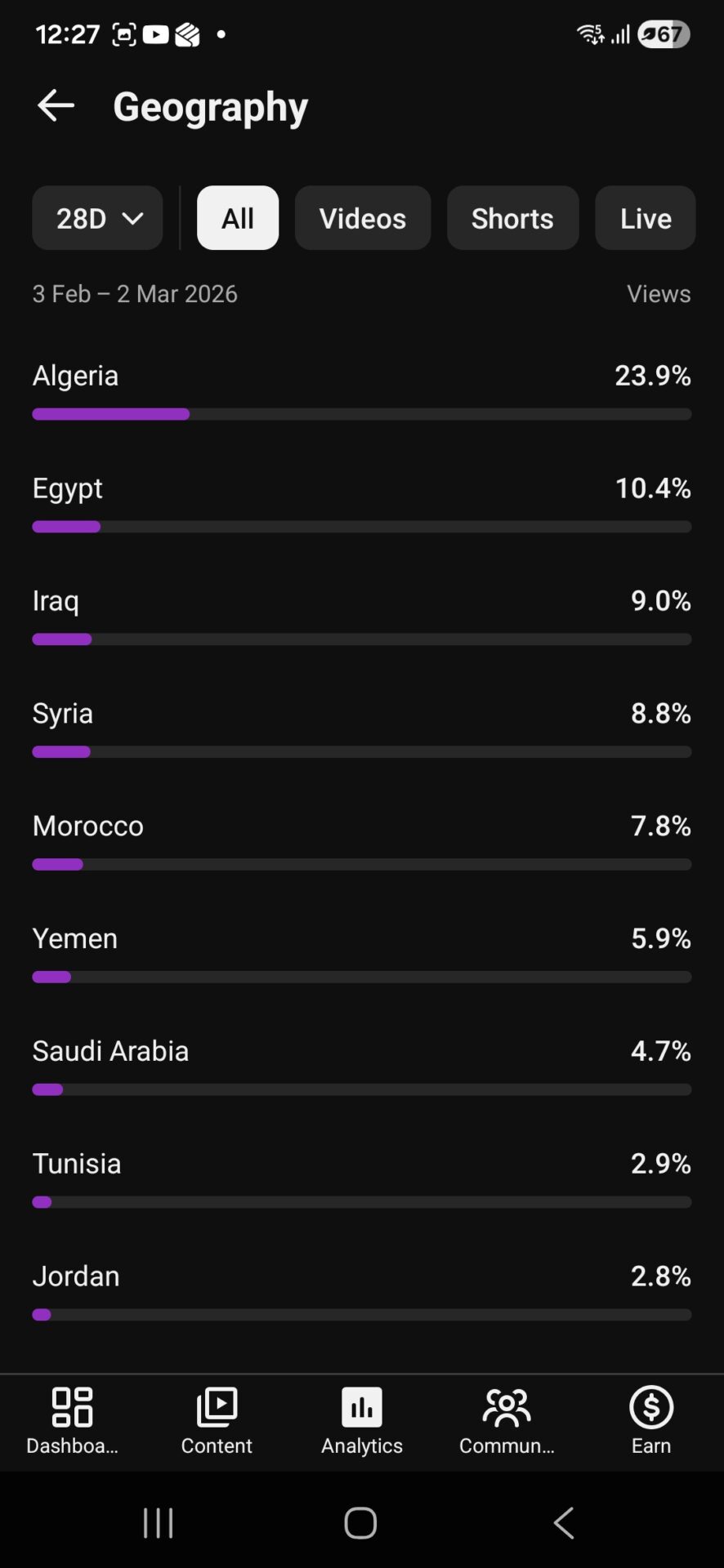Open the Community tab
The image size is (724, 1568).
tap(507, 1421)
